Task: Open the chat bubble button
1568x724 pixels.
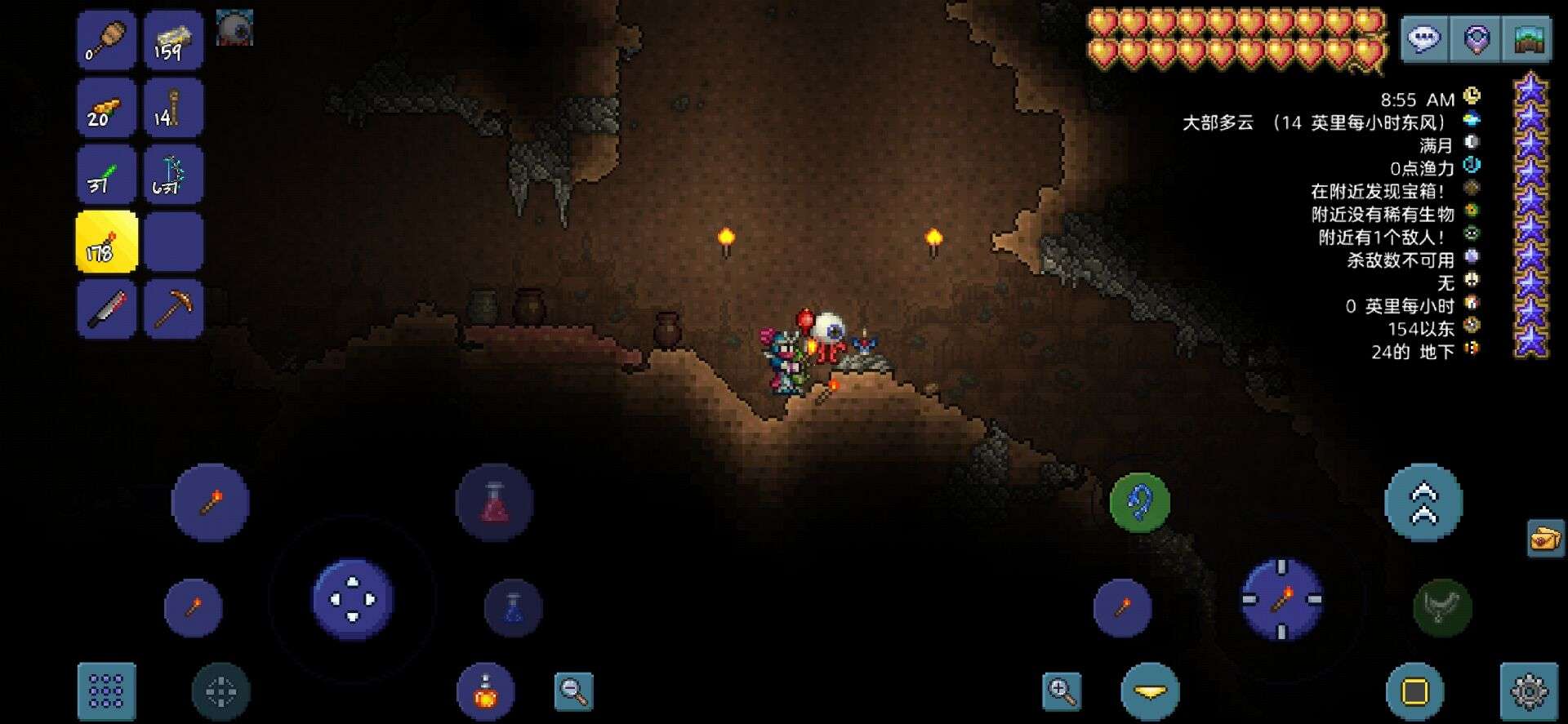Action: point(1424,38)
